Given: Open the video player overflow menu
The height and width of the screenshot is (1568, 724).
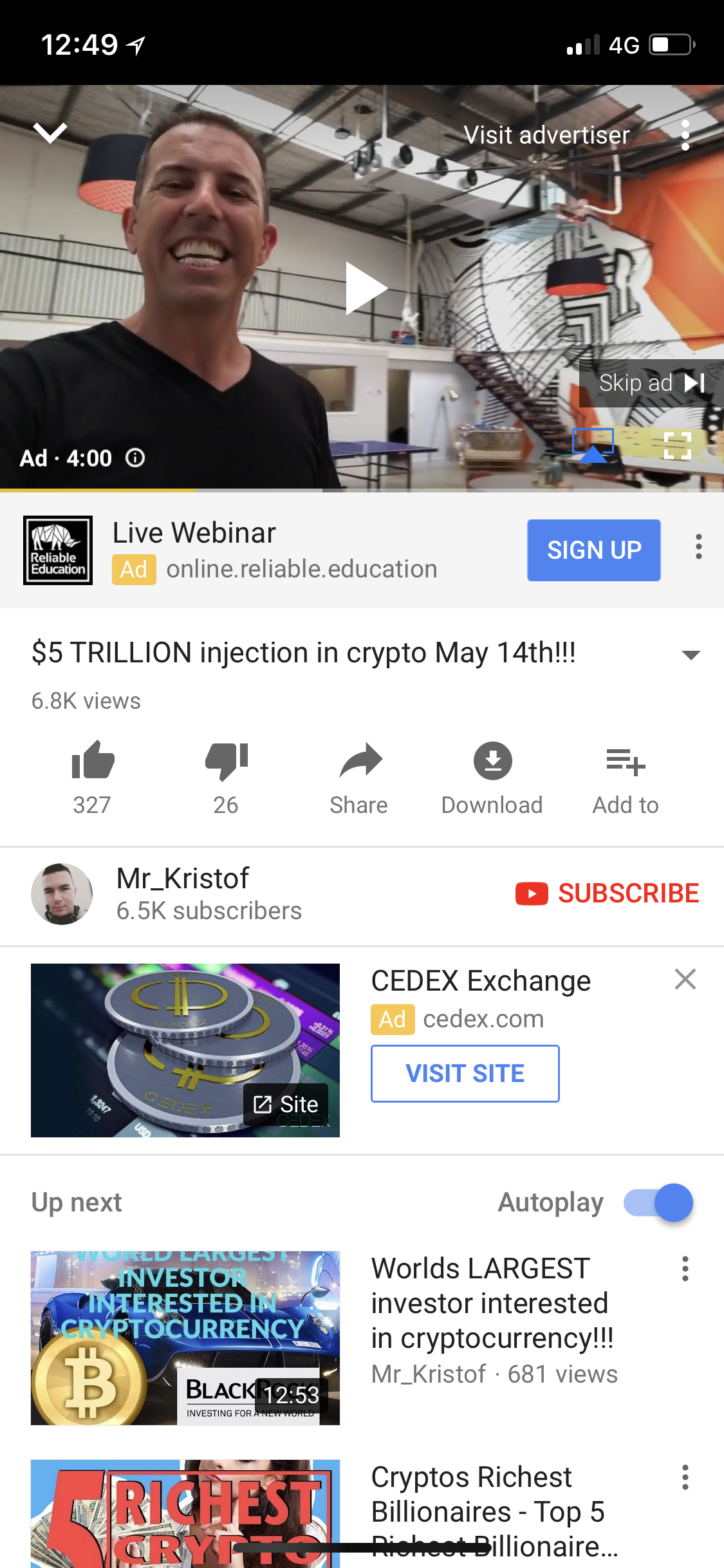Looking at the screenshot, I should [x=685, y=135].
